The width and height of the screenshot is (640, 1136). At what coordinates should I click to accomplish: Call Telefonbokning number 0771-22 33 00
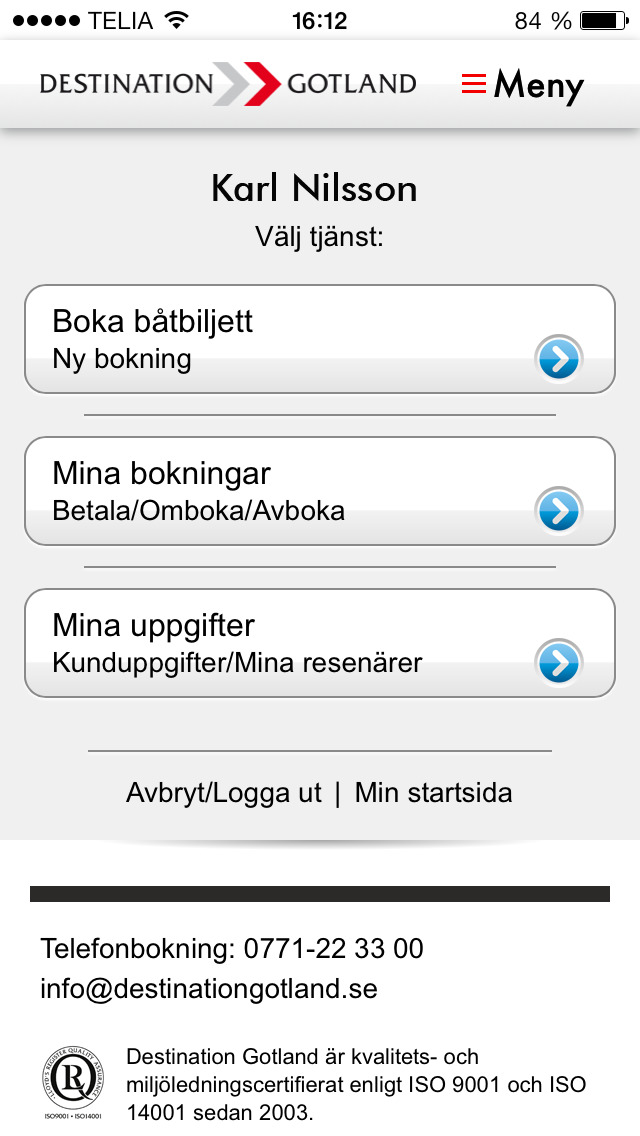[x=333, y=948]
